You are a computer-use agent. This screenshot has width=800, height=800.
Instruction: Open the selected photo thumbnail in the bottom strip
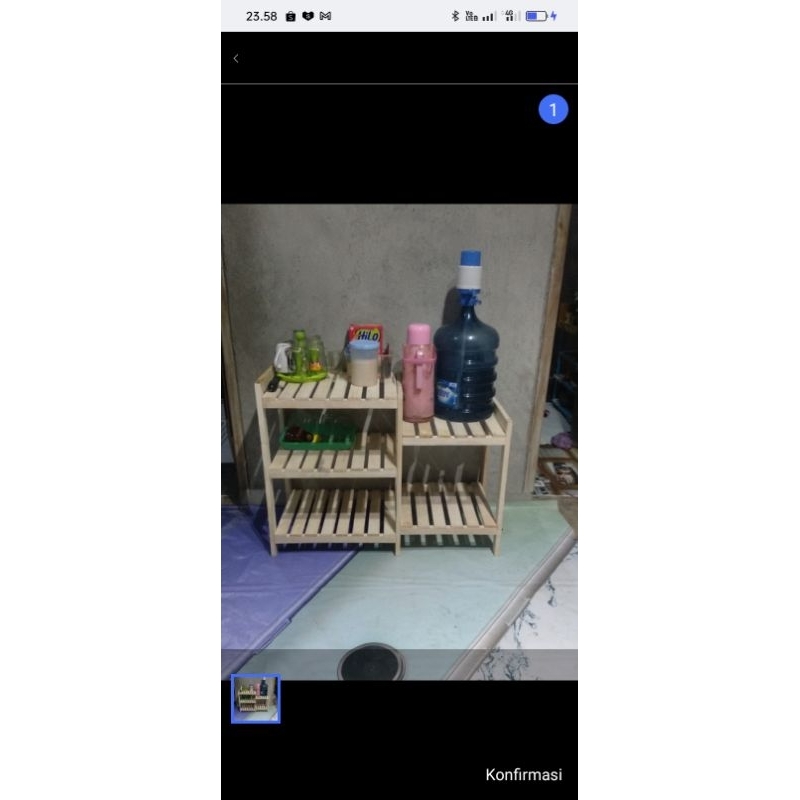point(256,699)
